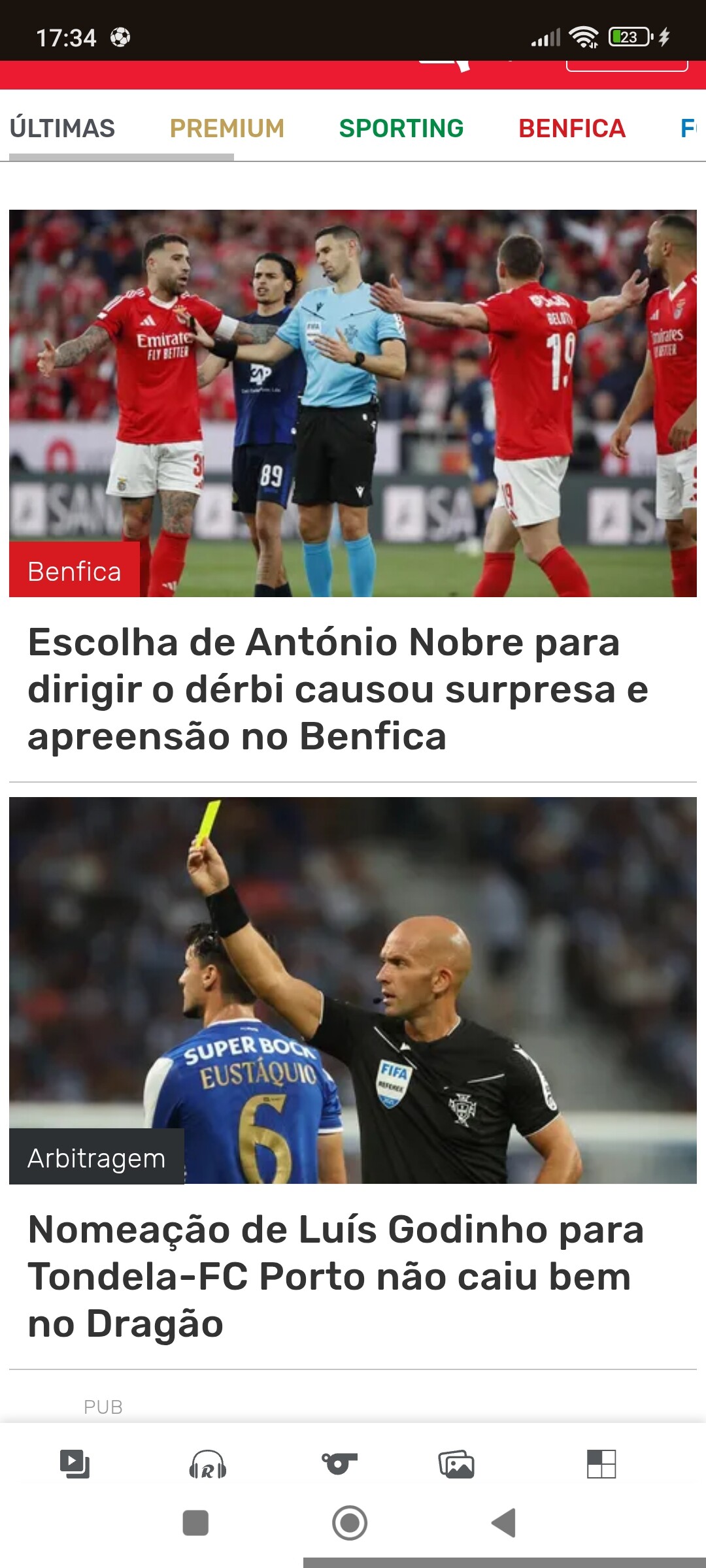
Task: Tap the whistle icon in bottom bar
Action: pos(339,1463)
